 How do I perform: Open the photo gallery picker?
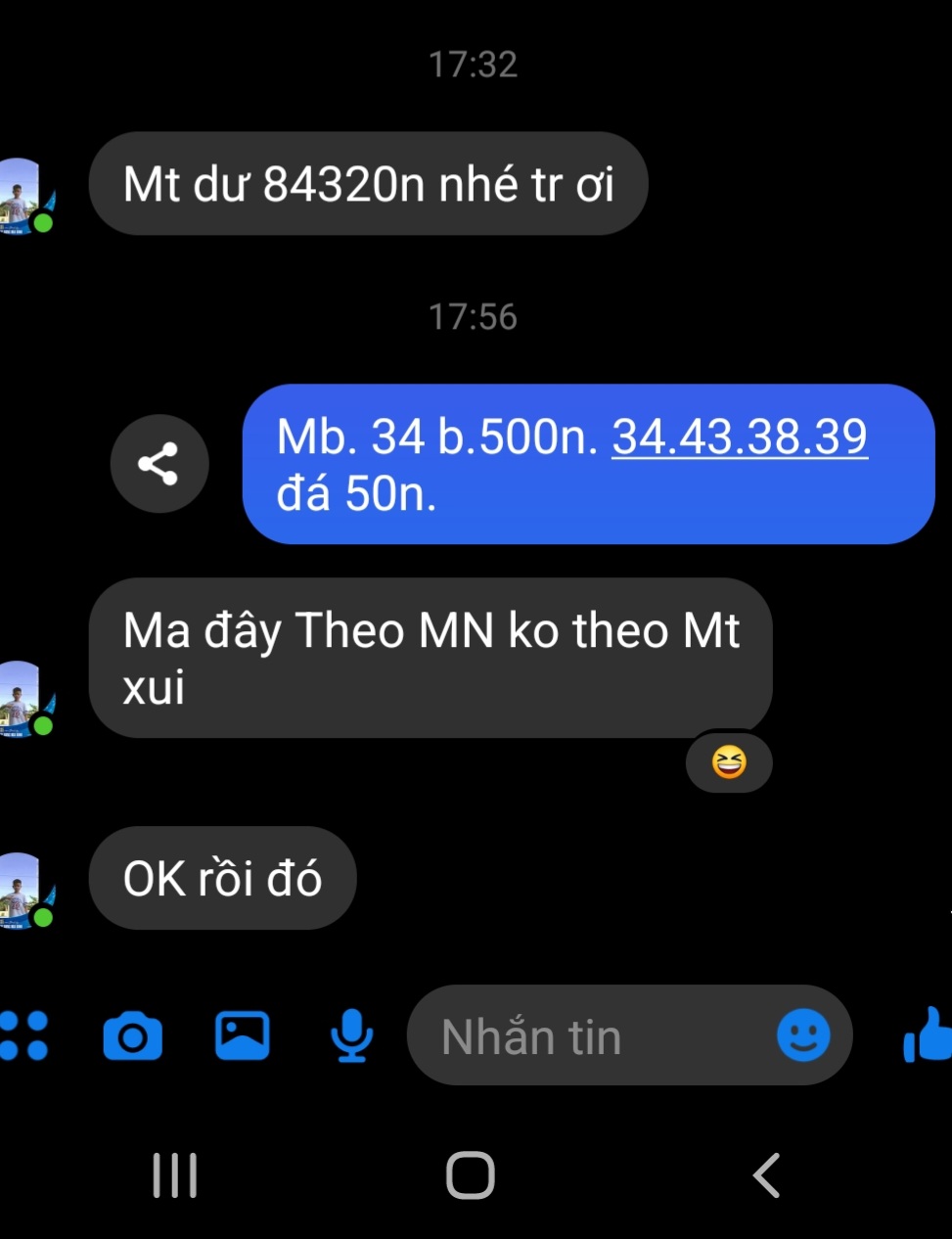coord(243,1035)
